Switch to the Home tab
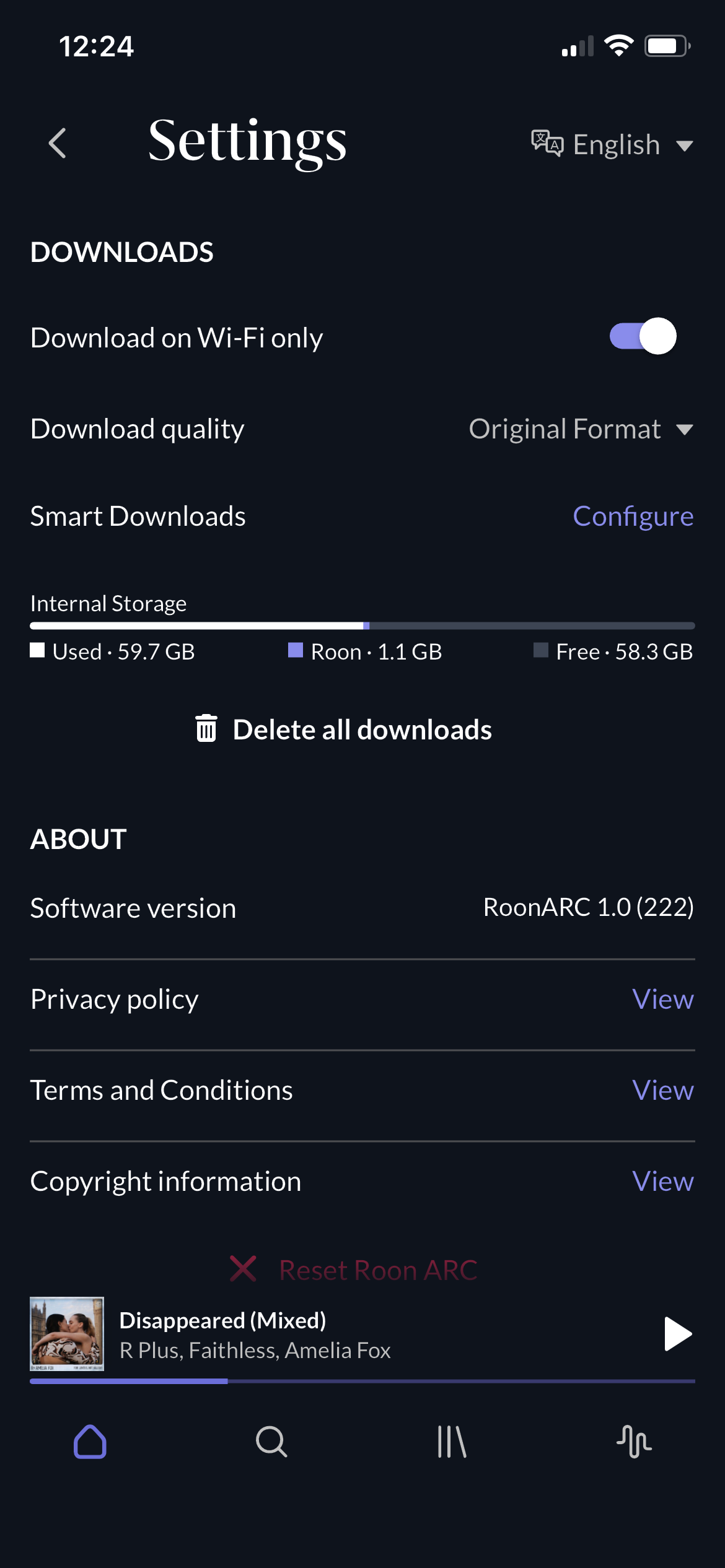Viewport: 725px width, 1568px height. click(90, 1442)
